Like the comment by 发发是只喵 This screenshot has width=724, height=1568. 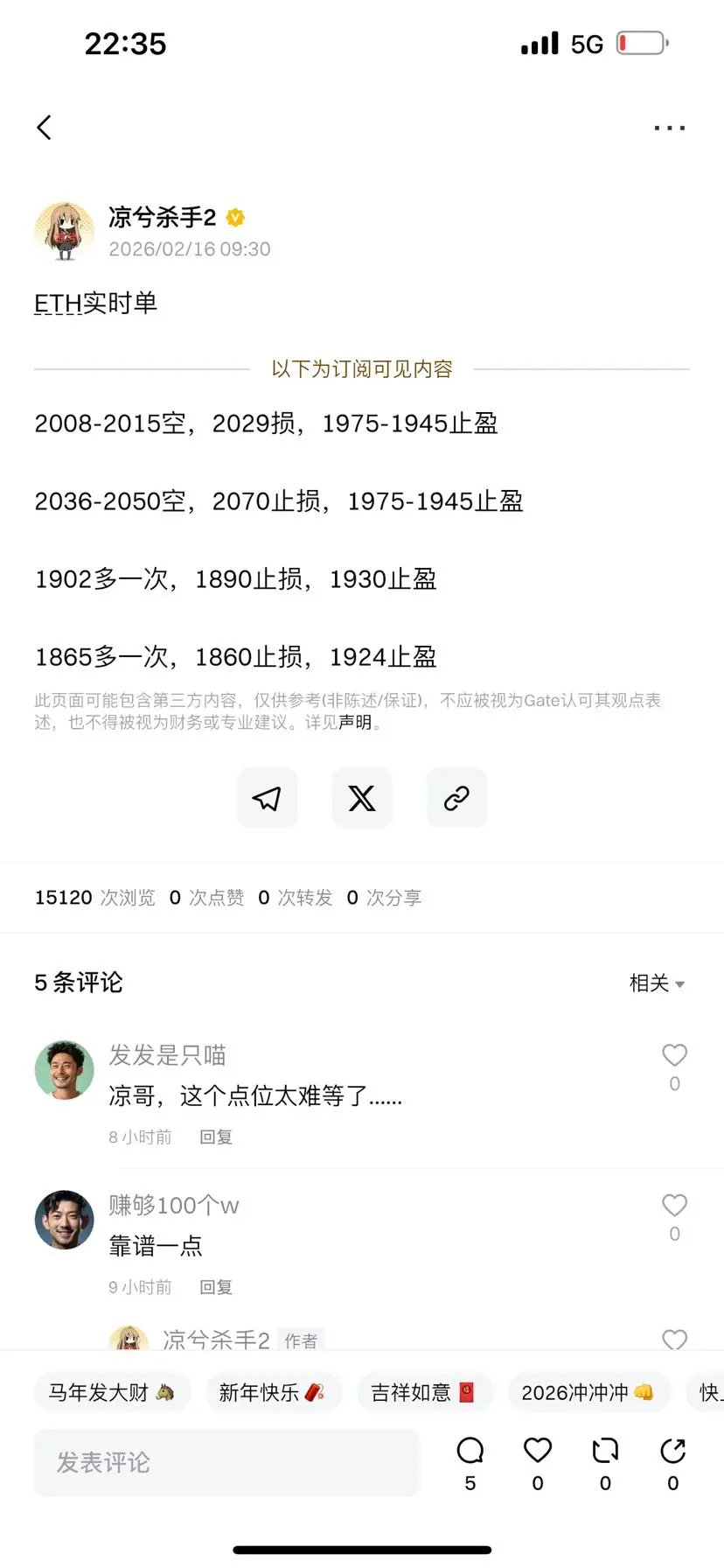pyautogui.click(x=674, y=1055)
